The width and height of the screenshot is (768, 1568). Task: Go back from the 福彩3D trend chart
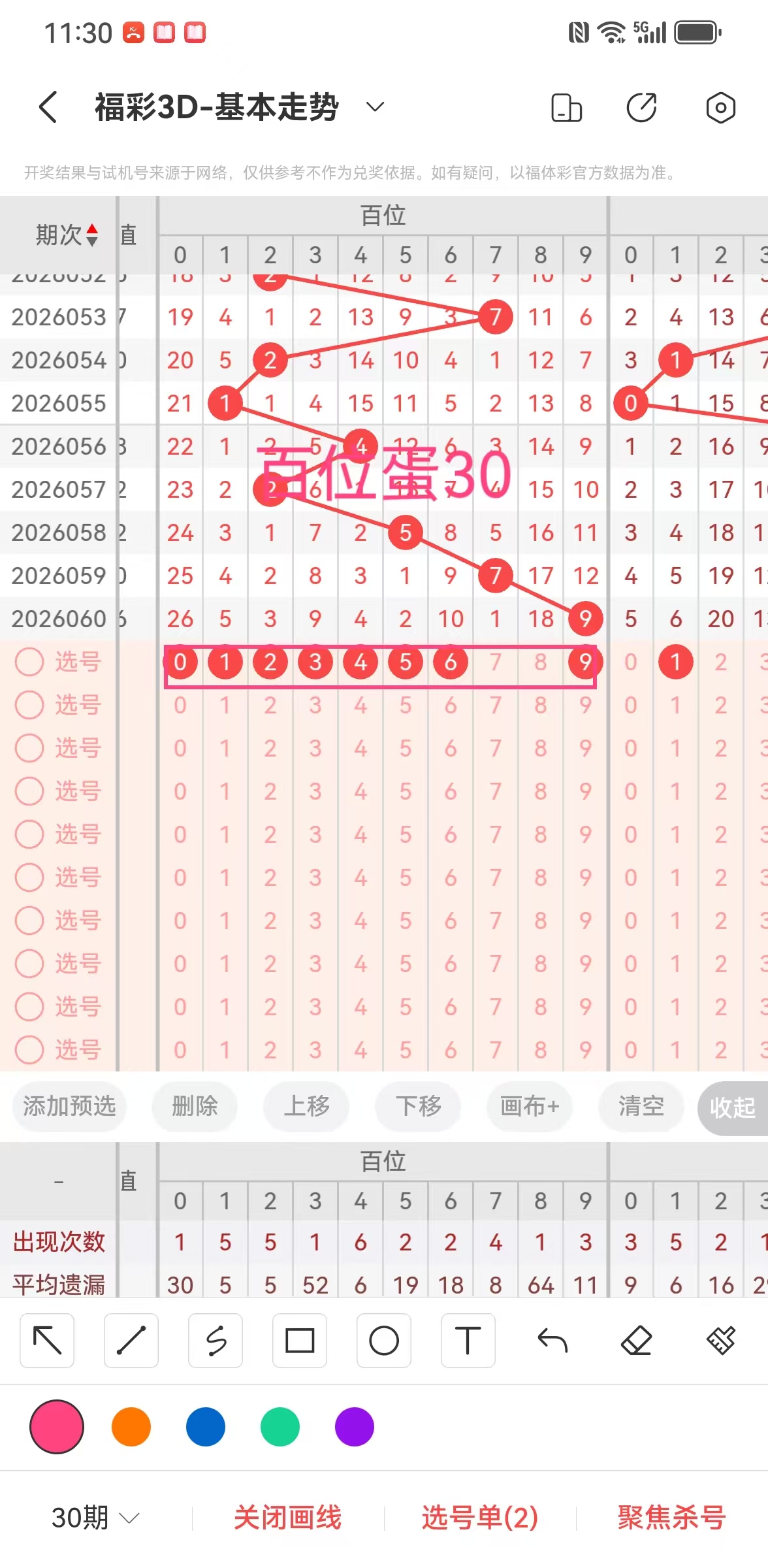point(48,107)
